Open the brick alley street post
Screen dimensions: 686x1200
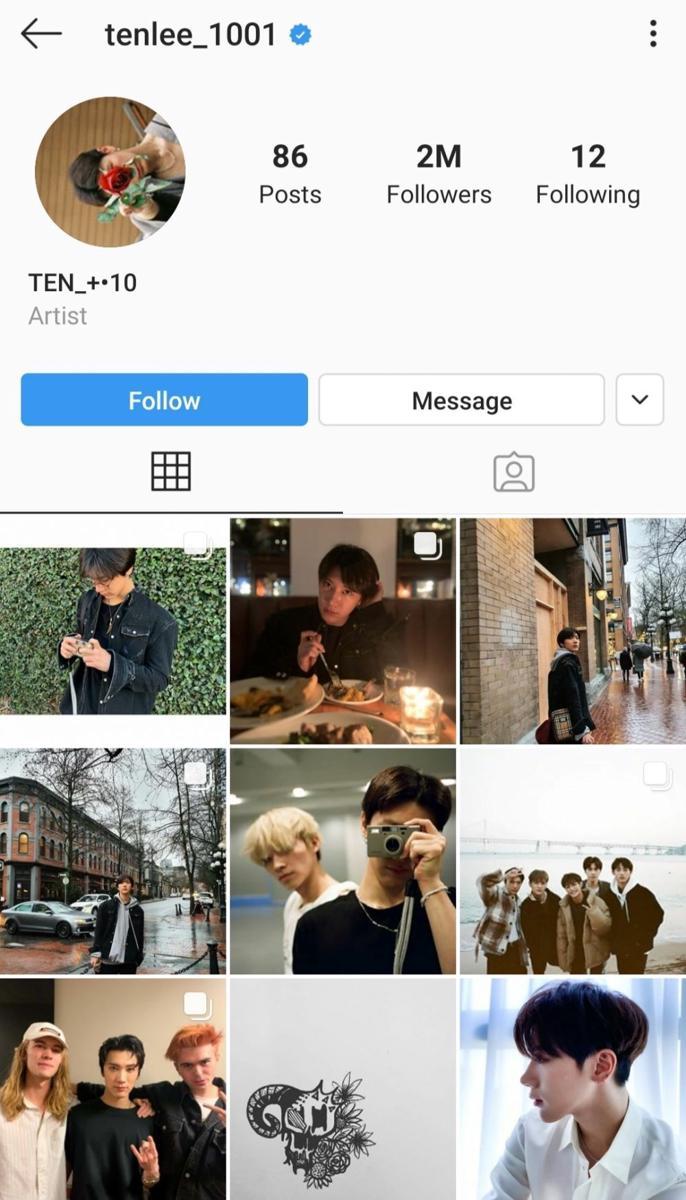coord(573,630)
